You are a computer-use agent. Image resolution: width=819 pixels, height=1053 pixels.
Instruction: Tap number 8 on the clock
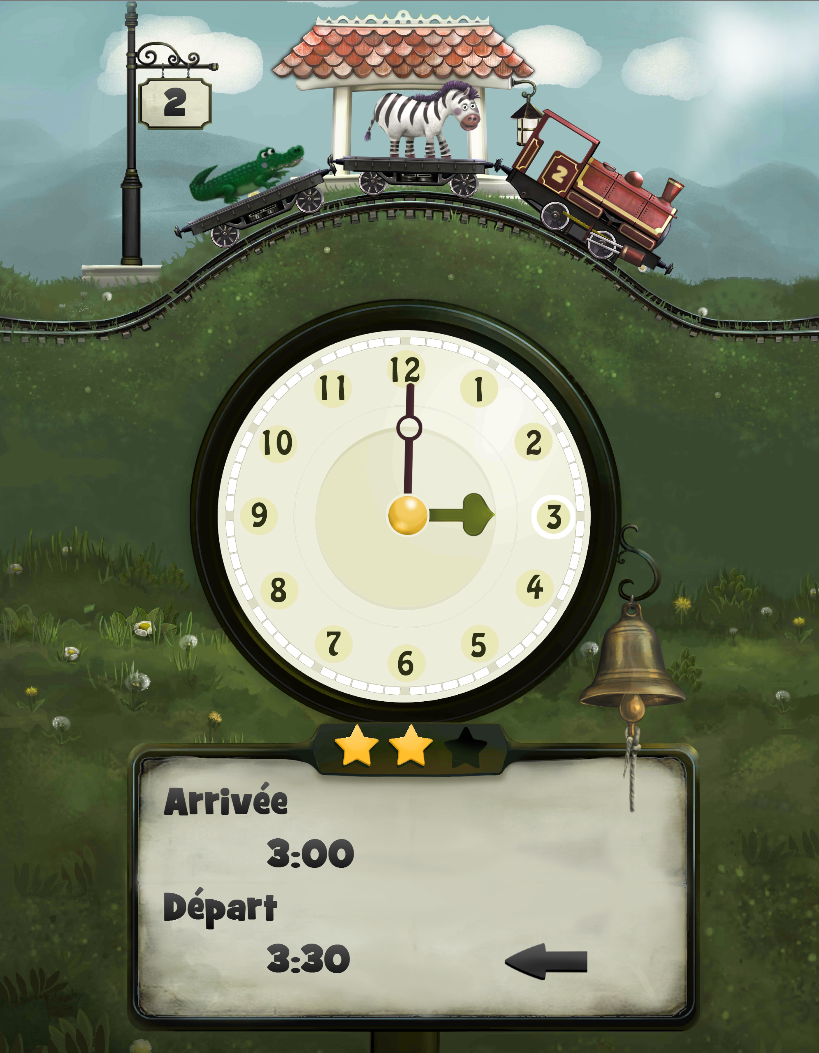tap(279, 590)
